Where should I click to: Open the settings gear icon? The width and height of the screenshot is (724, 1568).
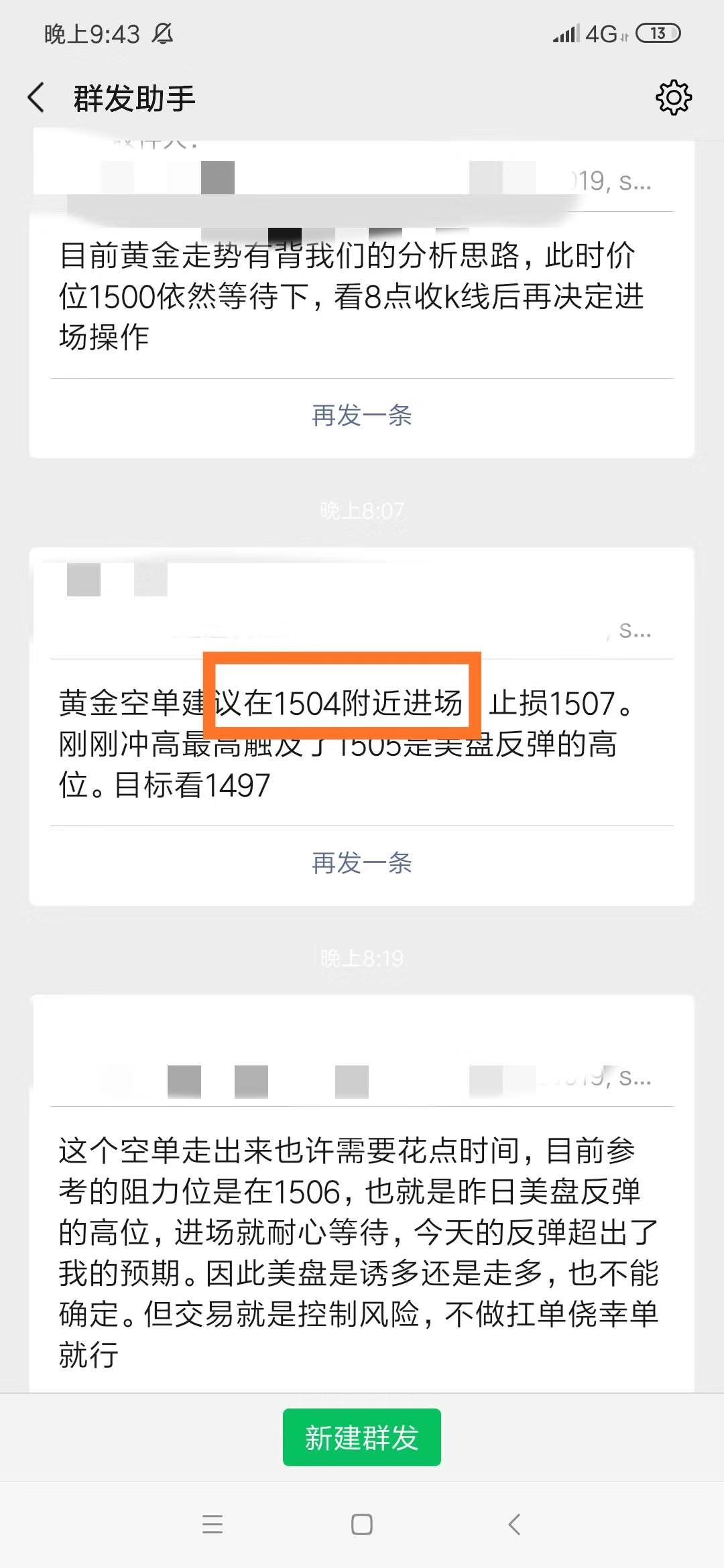click(x=673, y=98)
